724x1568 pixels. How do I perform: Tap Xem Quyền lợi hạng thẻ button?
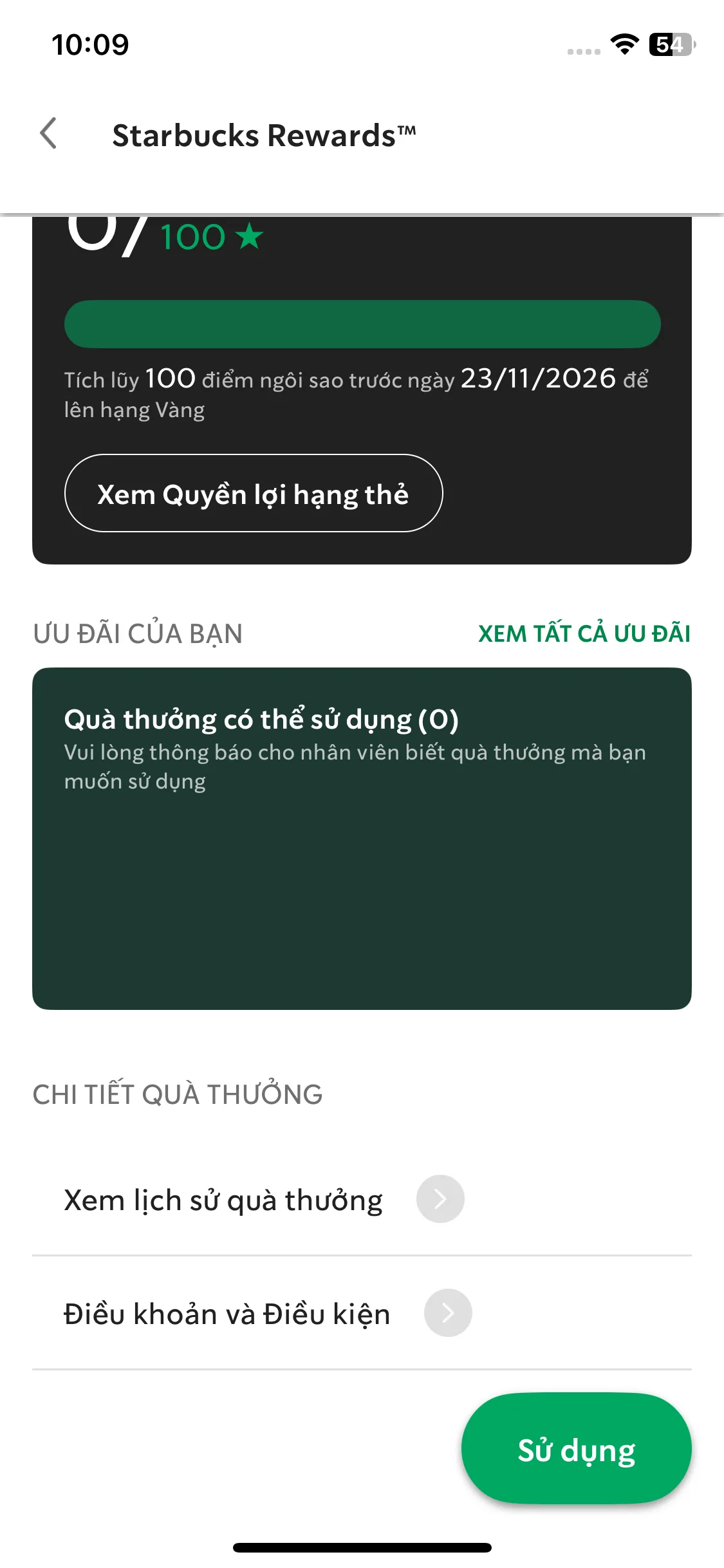254,494
